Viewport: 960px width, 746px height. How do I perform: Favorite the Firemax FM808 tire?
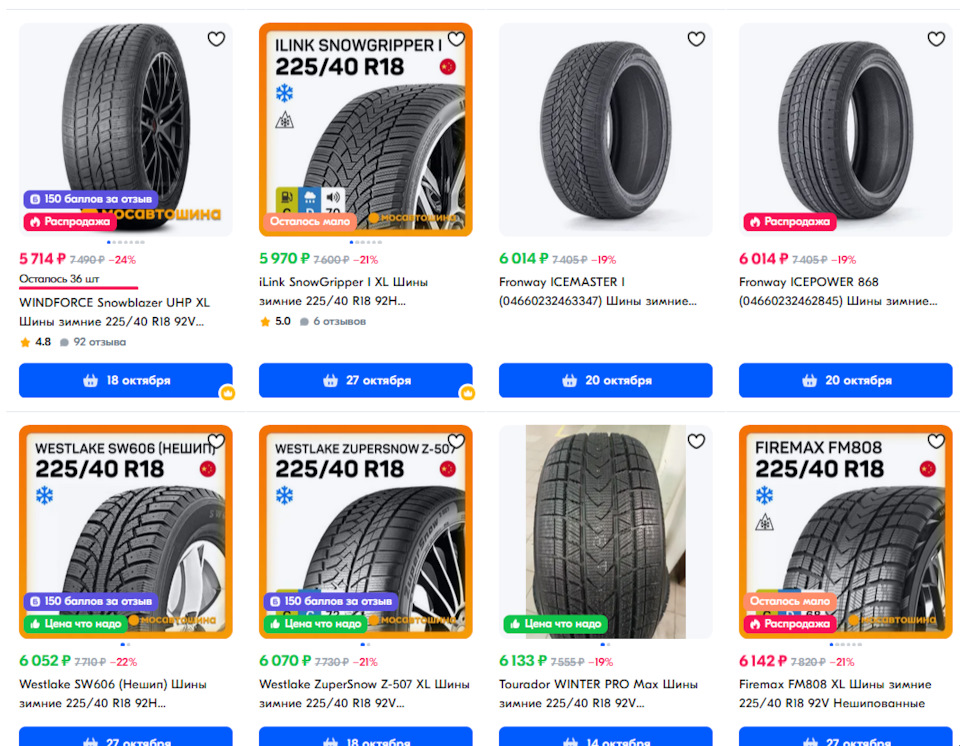pyautogui.click(x=936, y=441)
